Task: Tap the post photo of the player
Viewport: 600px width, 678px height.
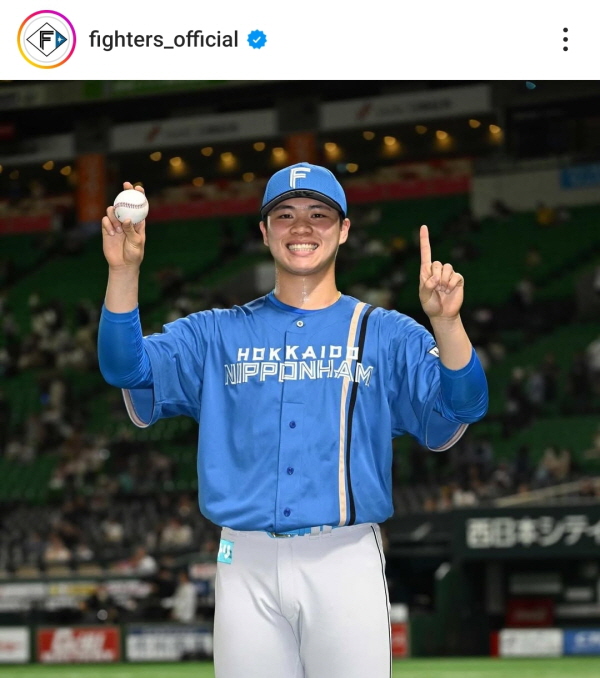Action: coord(300,378)
